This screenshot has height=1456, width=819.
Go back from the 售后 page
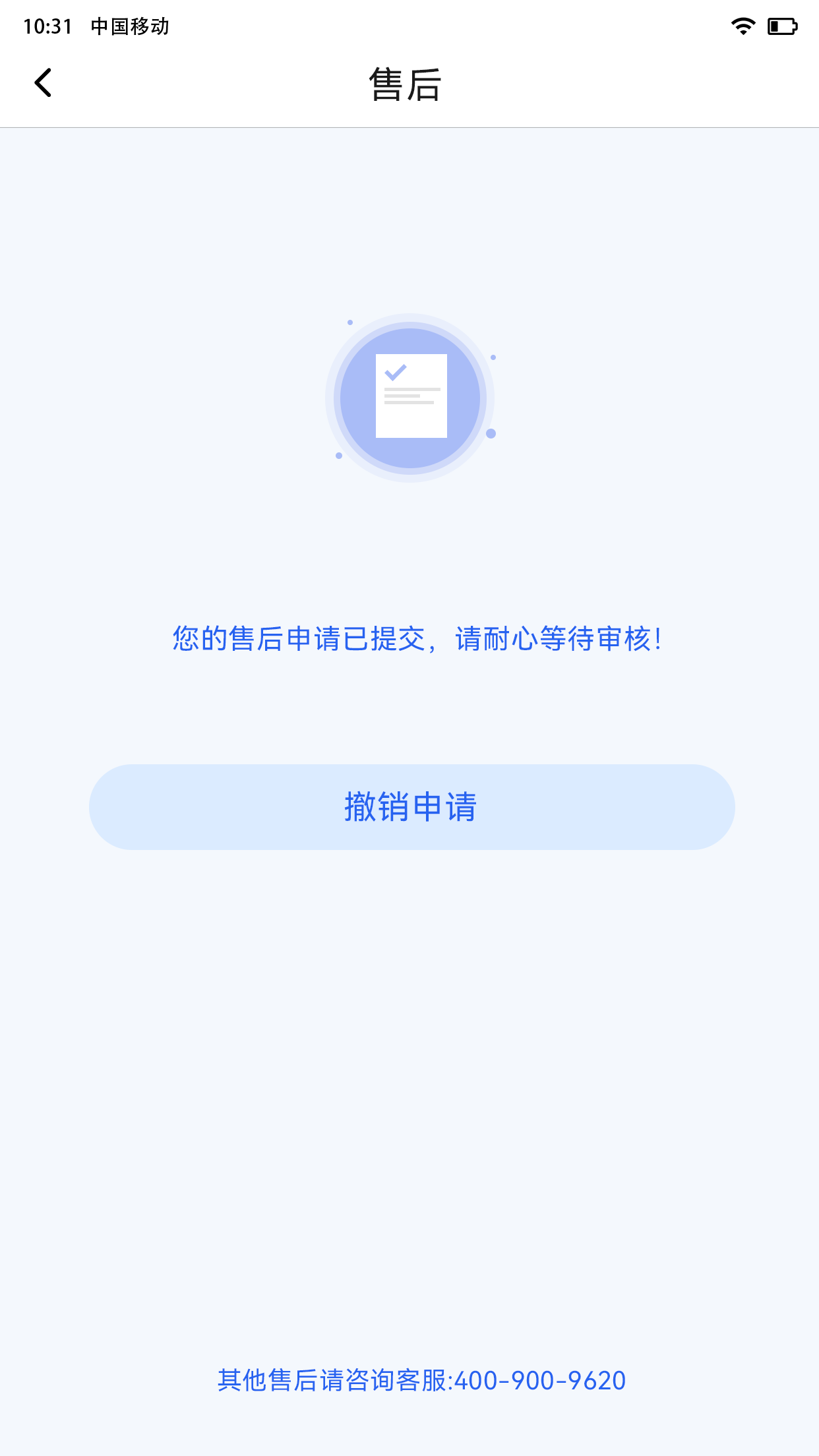44,83
